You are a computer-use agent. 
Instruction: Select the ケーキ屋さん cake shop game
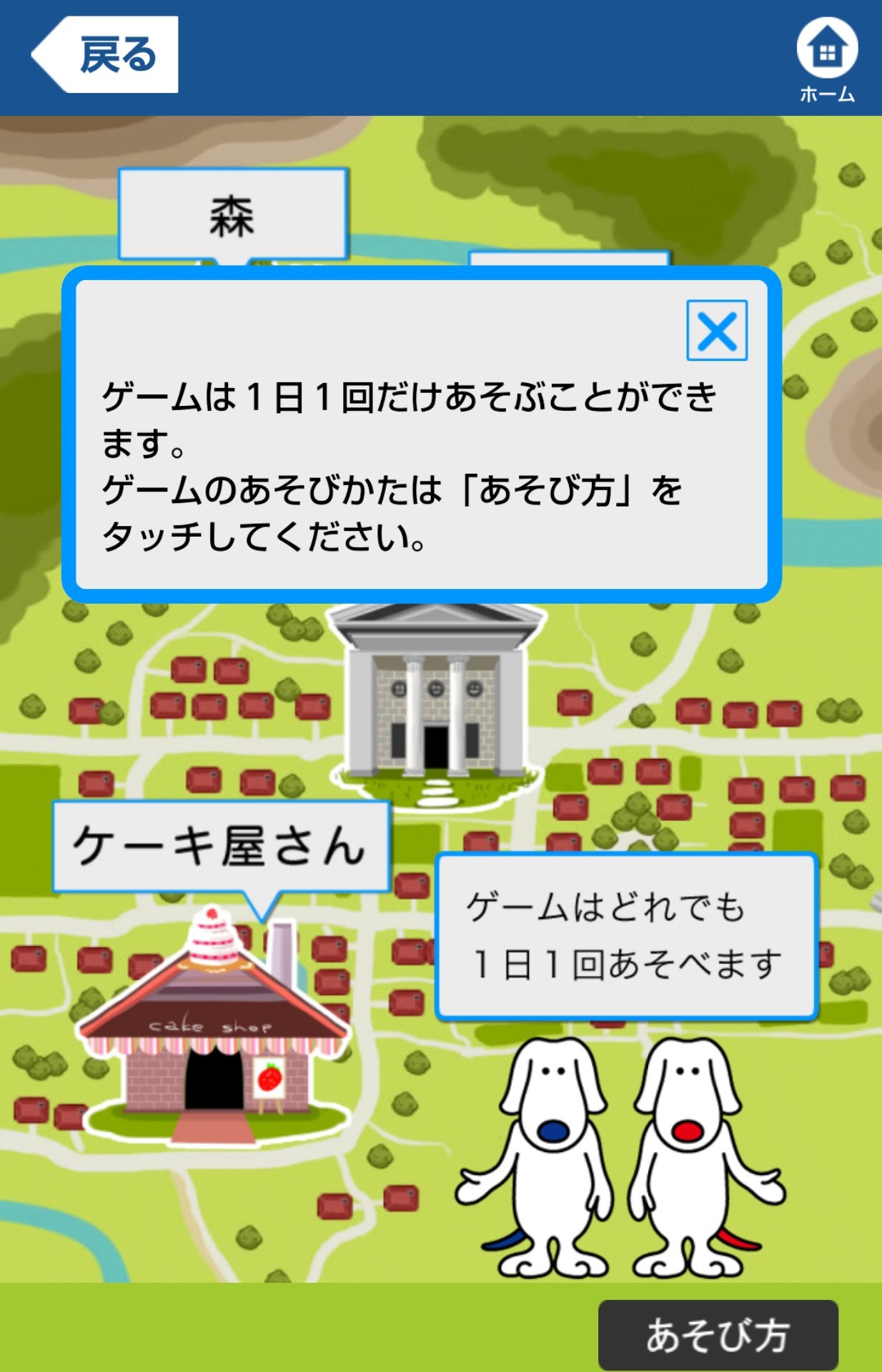pyautogui.click(x=220, y=846)
